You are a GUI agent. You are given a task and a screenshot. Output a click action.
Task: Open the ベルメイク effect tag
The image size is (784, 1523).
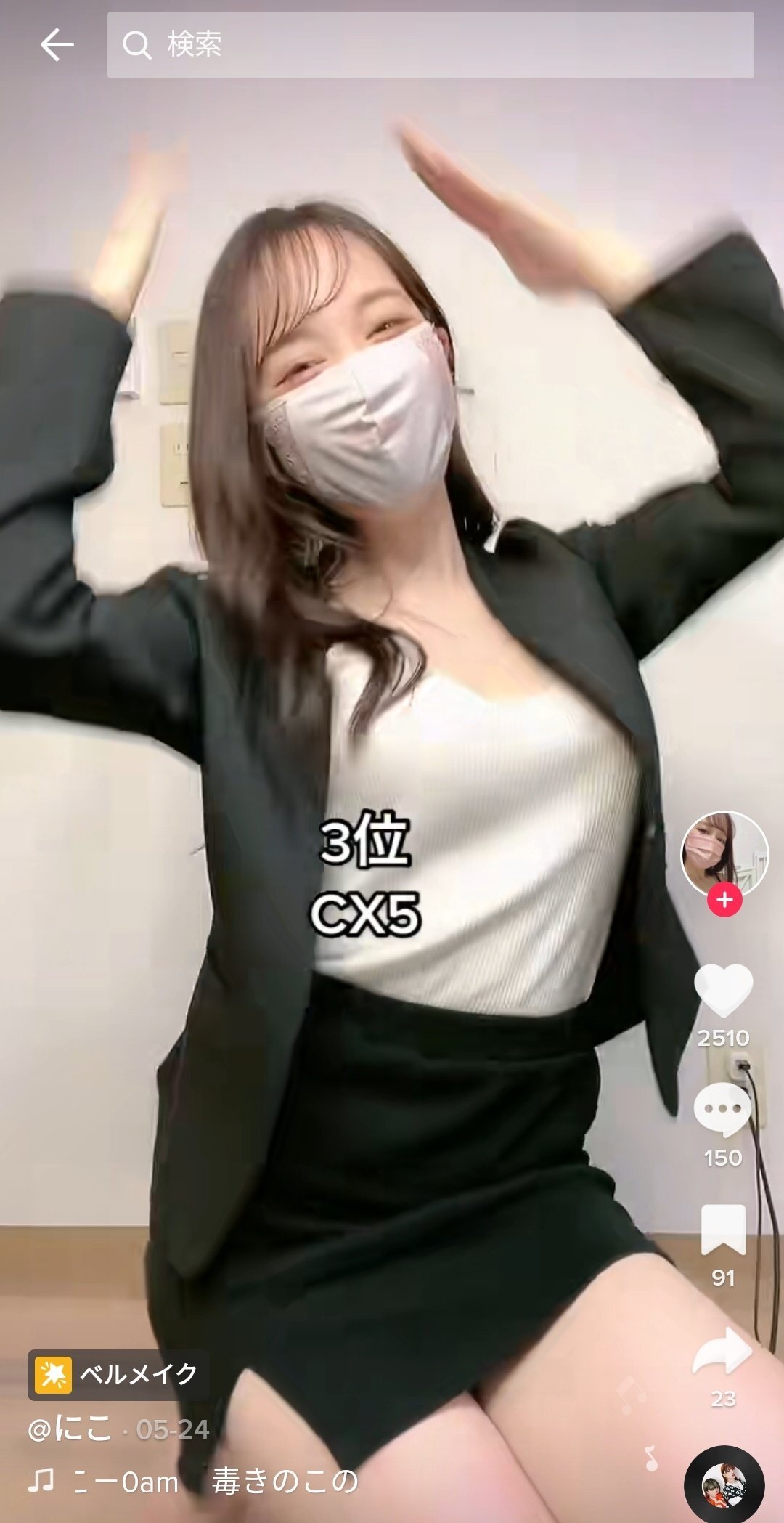coord(119,1375)
